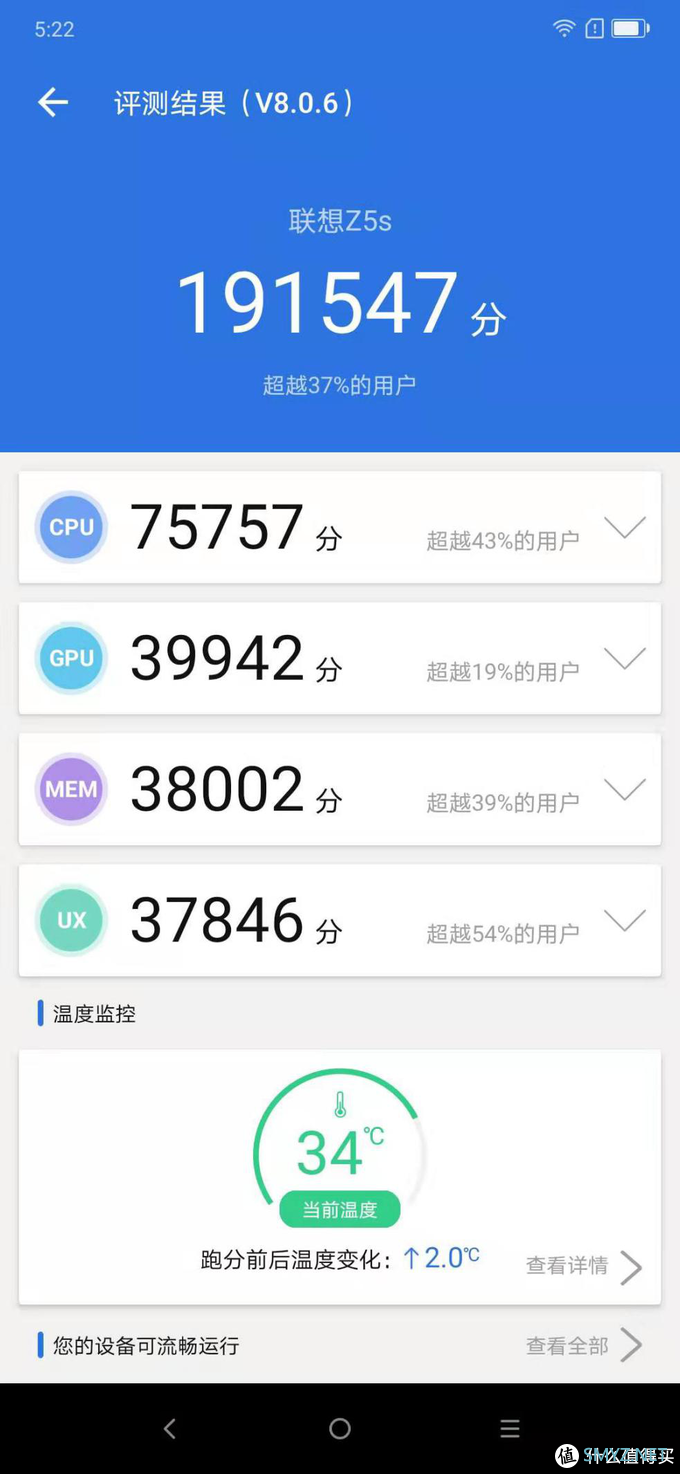680x1474 pixels.
Task: Expand the GPU score breakdown
Action: [x=624, y=658]
